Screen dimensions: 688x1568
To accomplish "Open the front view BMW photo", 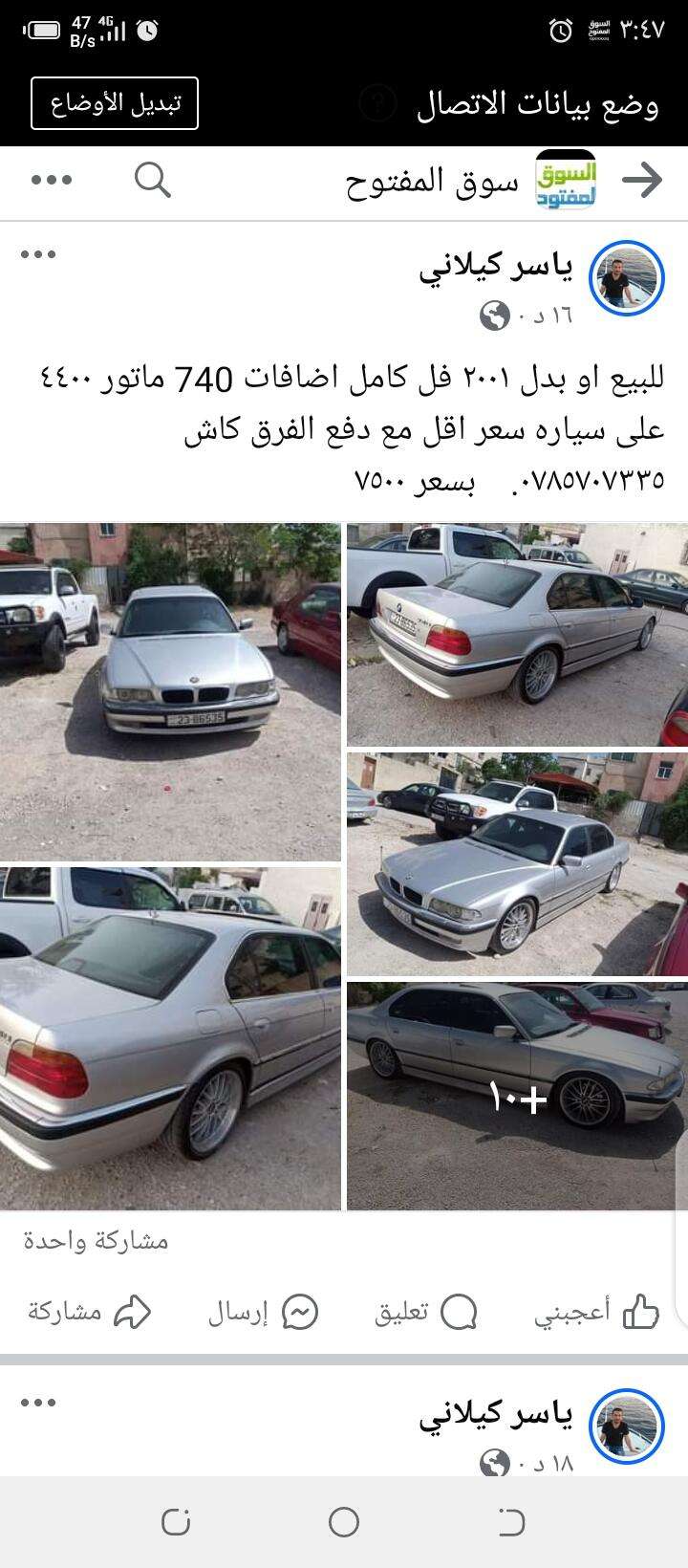I will click(x=170, y=691).
